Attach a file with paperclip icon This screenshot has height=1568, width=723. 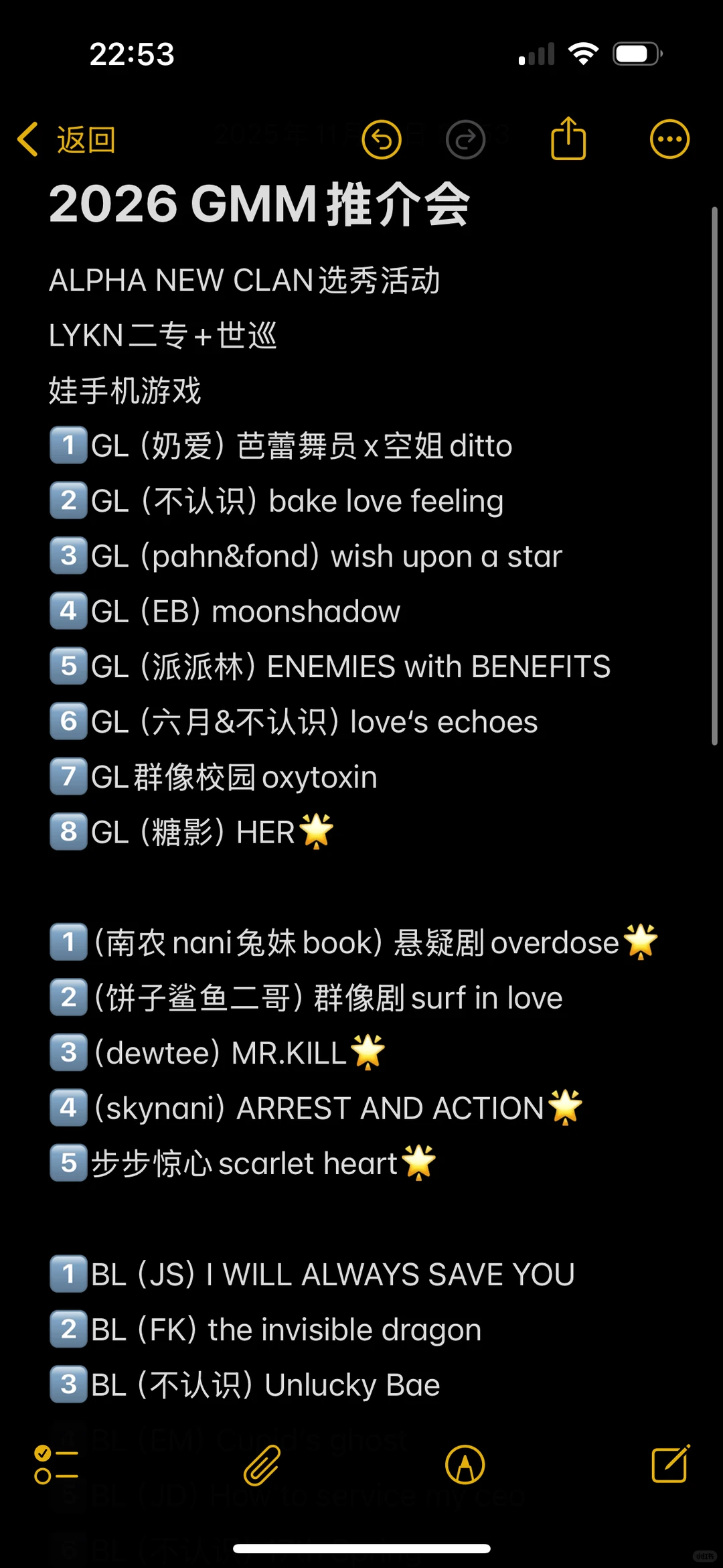[261, 1465]
